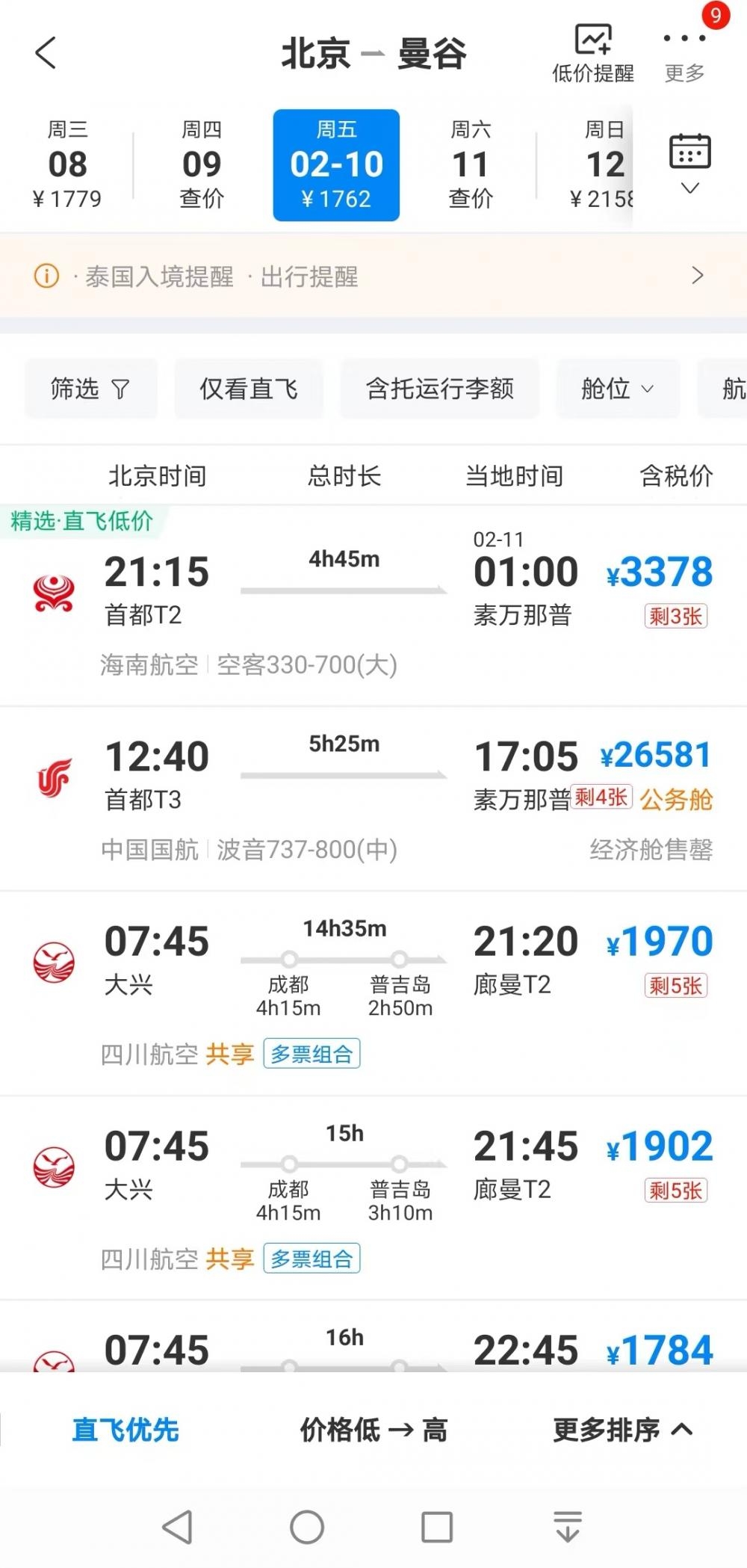This screenshot has height=1568, width=747.
Task: Filter flights that include checked baggage allowance (含托运行李额)
Action: click(x=439, y=389)
